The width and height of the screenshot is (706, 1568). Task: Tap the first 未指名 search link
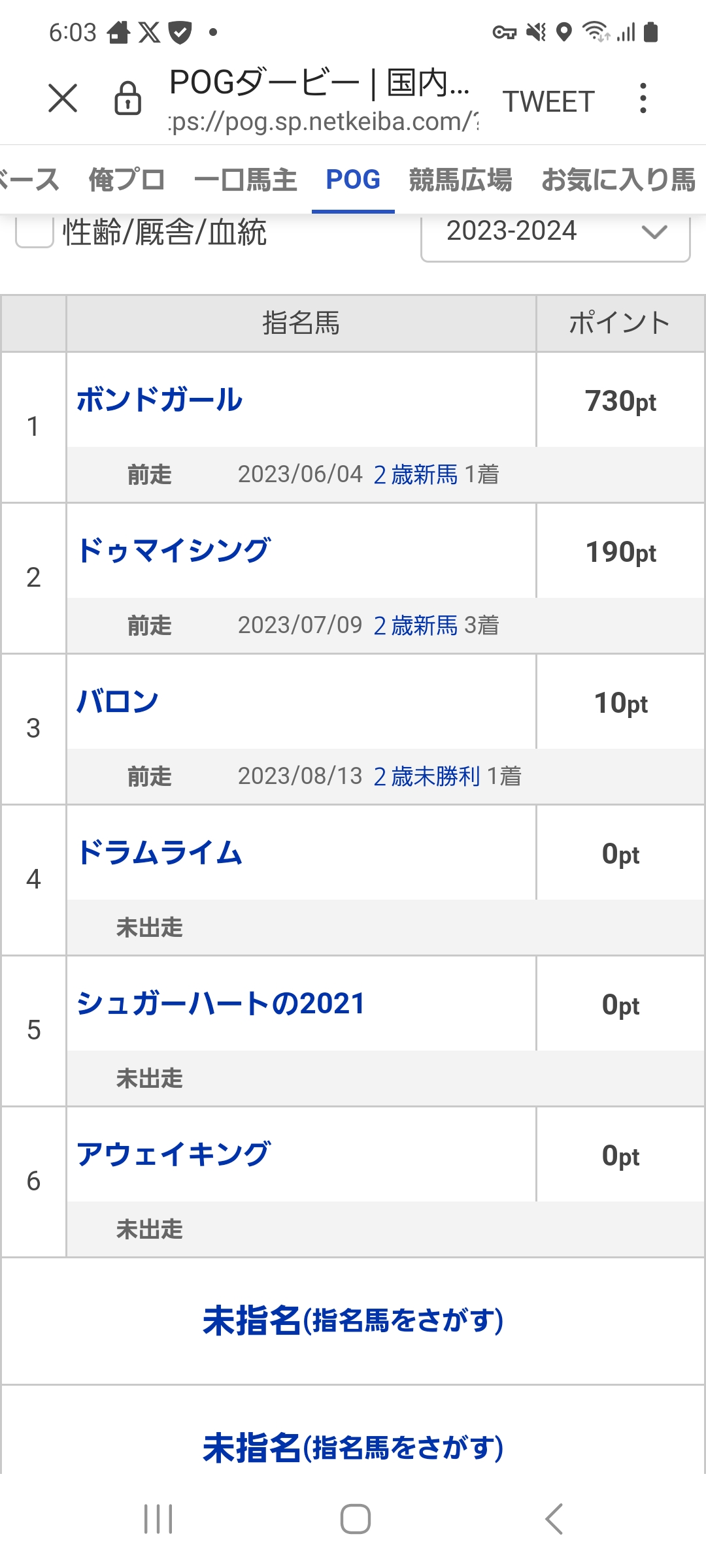pyautogui.click(x=353, y=1320)
